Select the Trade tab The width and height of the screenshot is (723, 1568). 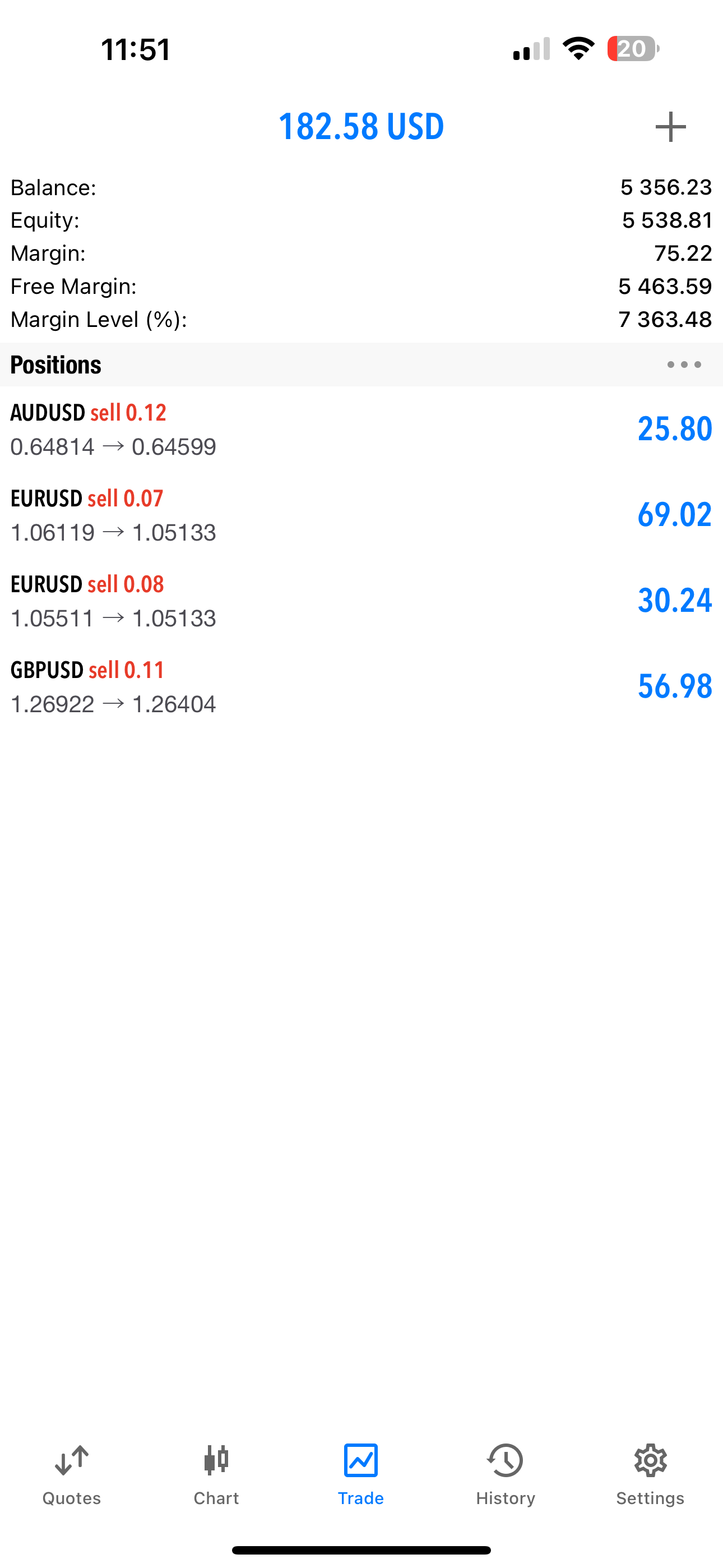pyautogui.click(x=361, y=1473)
